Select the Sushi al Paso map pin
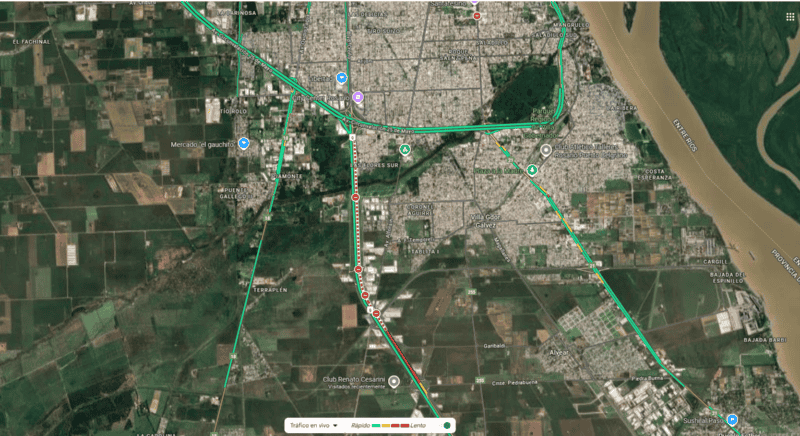This screenshot has width=800, height=436. (732, 421)
